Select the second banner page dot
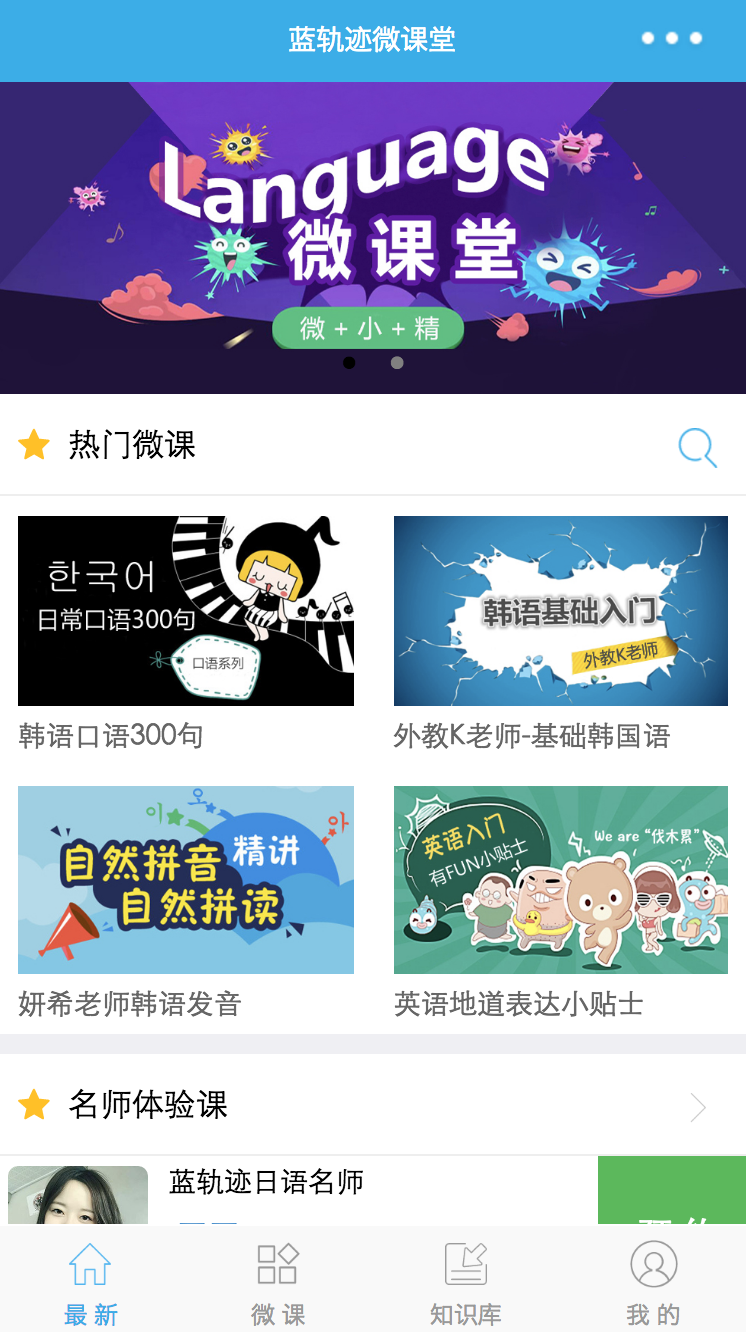 click(397, 363)
